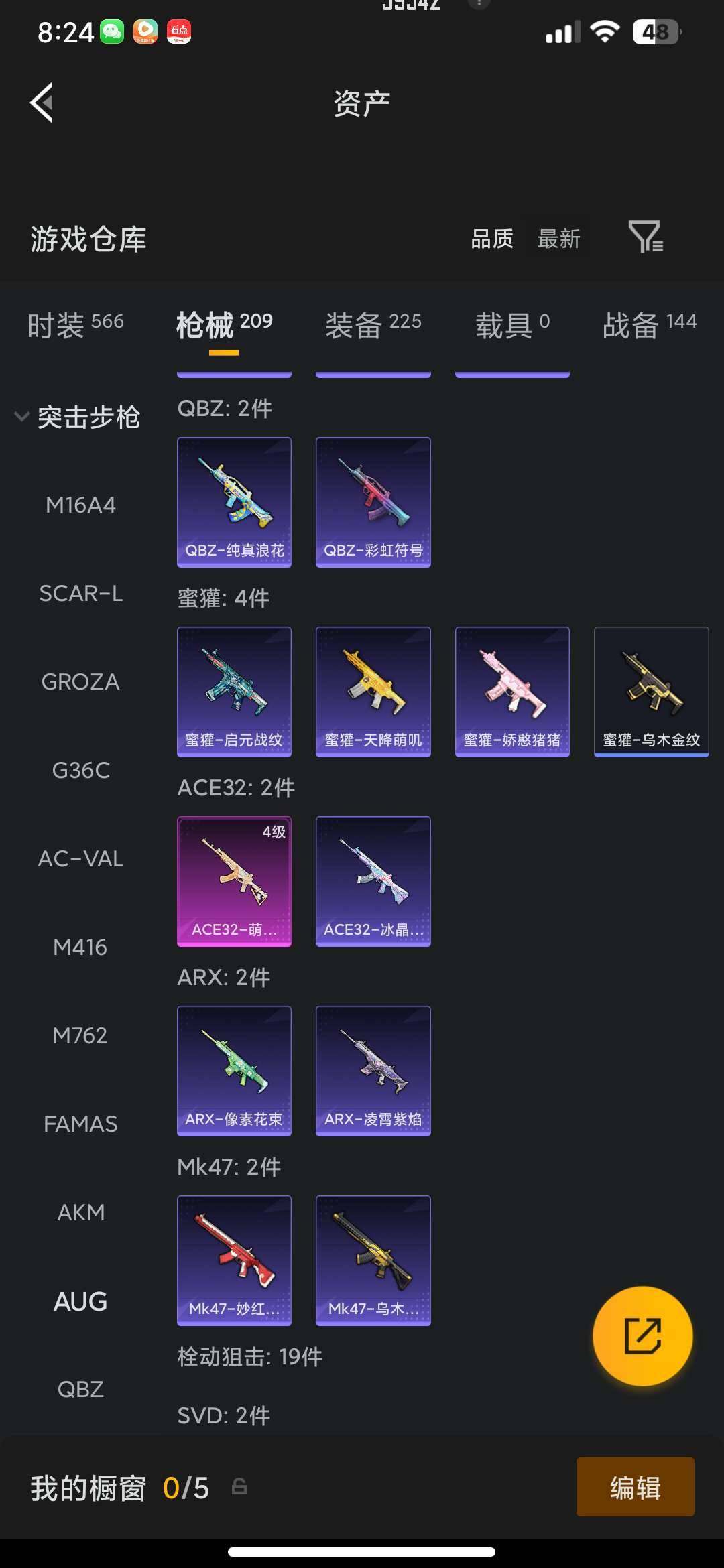The image size is (724, 1568).
Task: Switch to the 时装 tab
Action: 75,325
